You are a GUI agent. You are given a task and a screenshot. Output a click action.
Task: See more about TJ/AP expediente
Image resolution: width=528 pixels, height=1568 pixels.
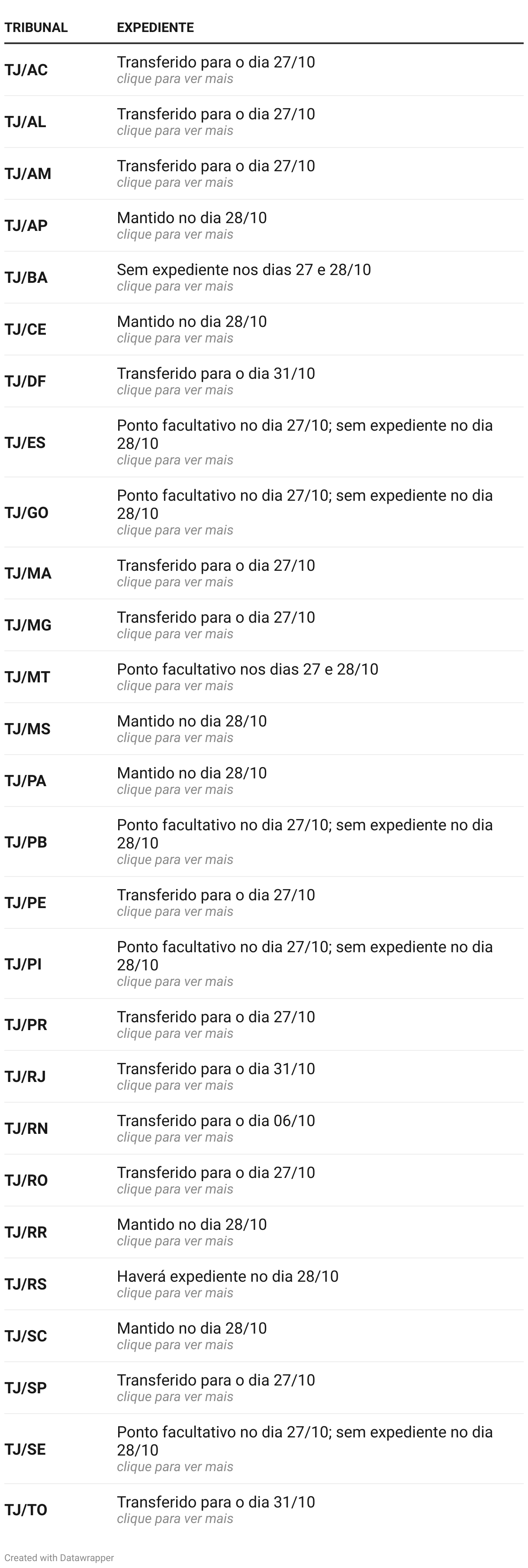(175, 235)
